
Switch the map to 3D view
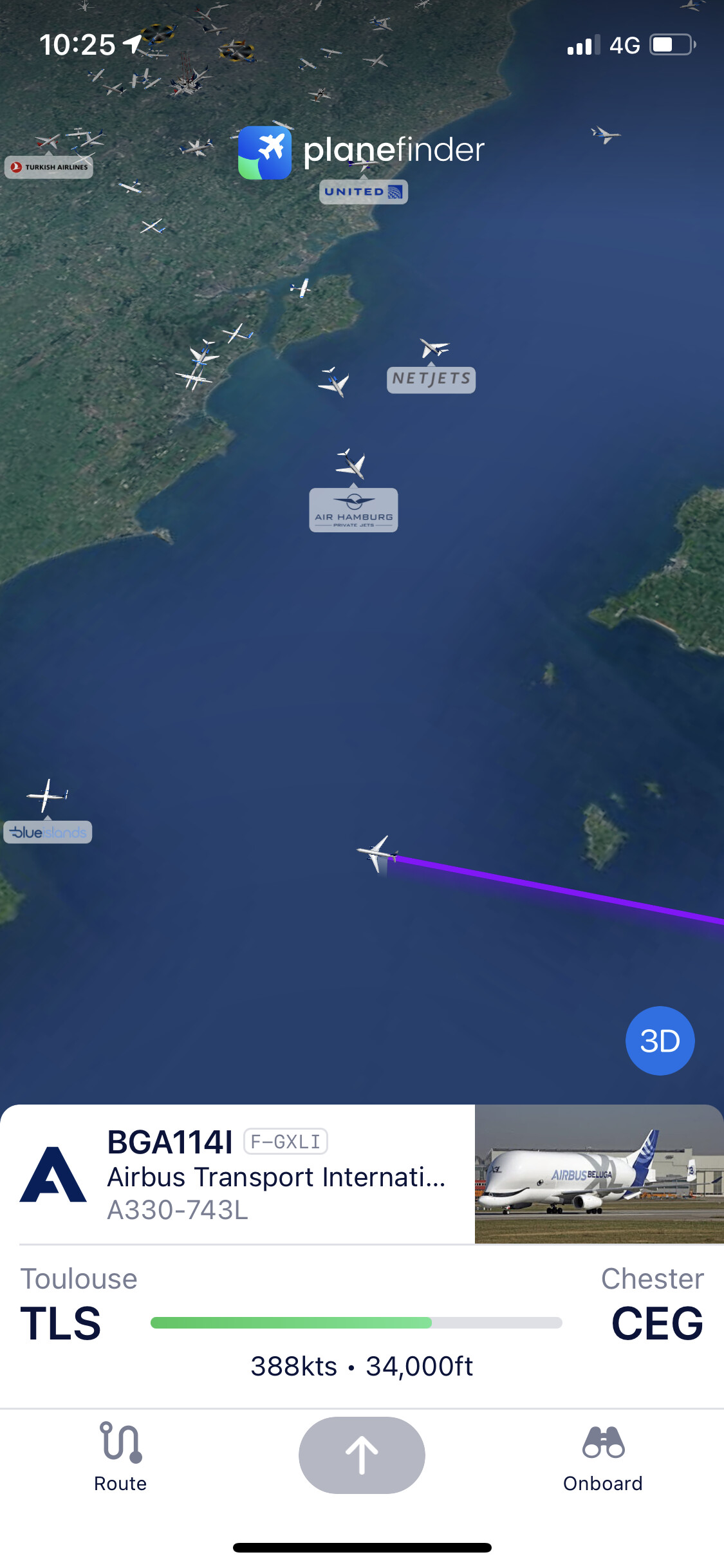point(660,1040)
